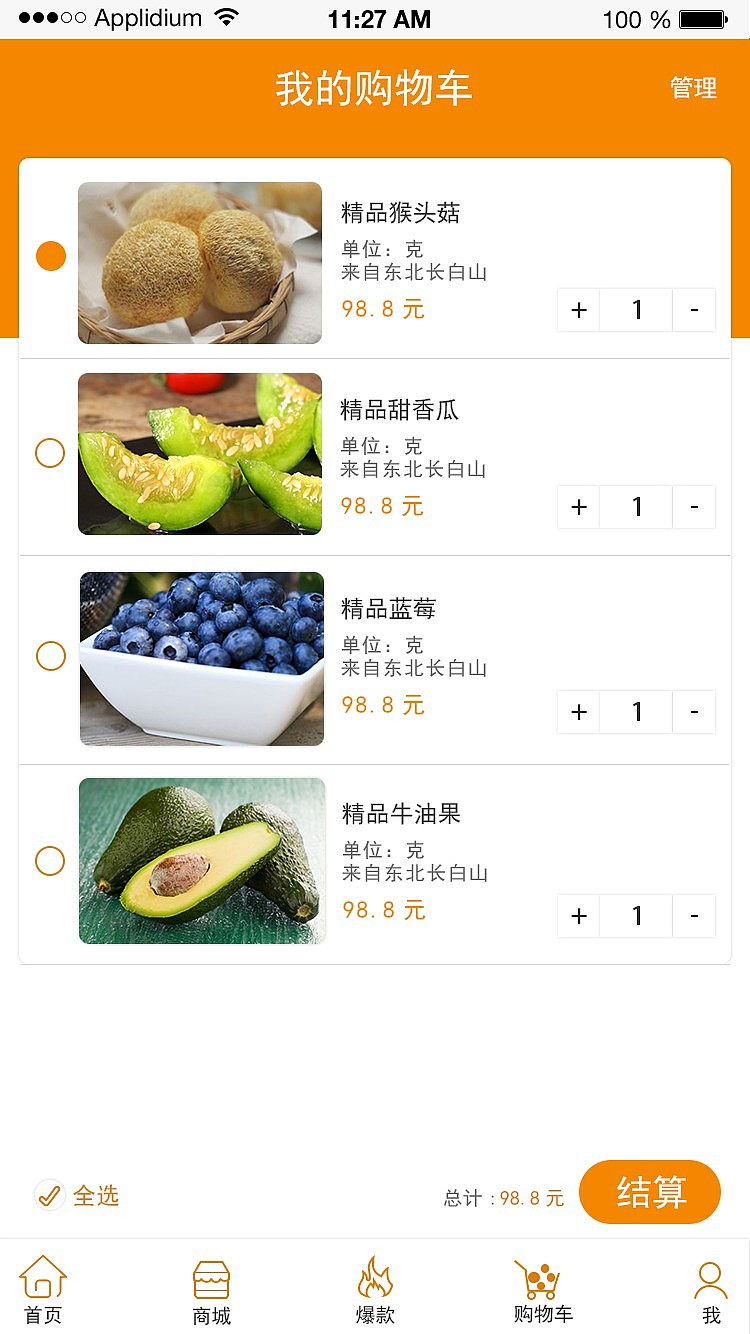This screenshot has width=750, height=1334.
Task: Tap the 管理 manage button
Action: click(x=692, y=88)
